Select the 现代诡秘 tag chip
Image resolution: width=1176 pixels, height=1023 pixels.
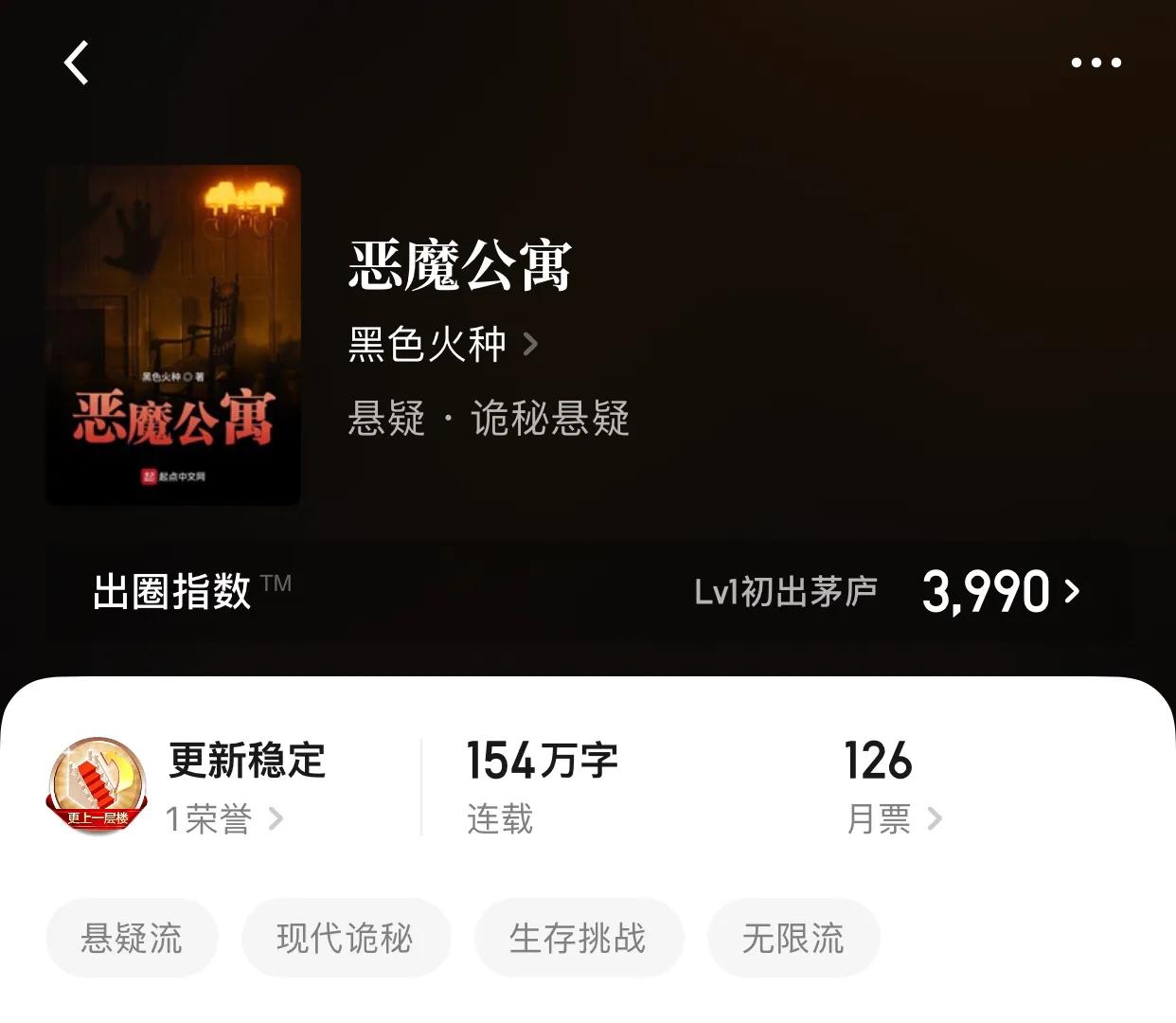(346, 938)
